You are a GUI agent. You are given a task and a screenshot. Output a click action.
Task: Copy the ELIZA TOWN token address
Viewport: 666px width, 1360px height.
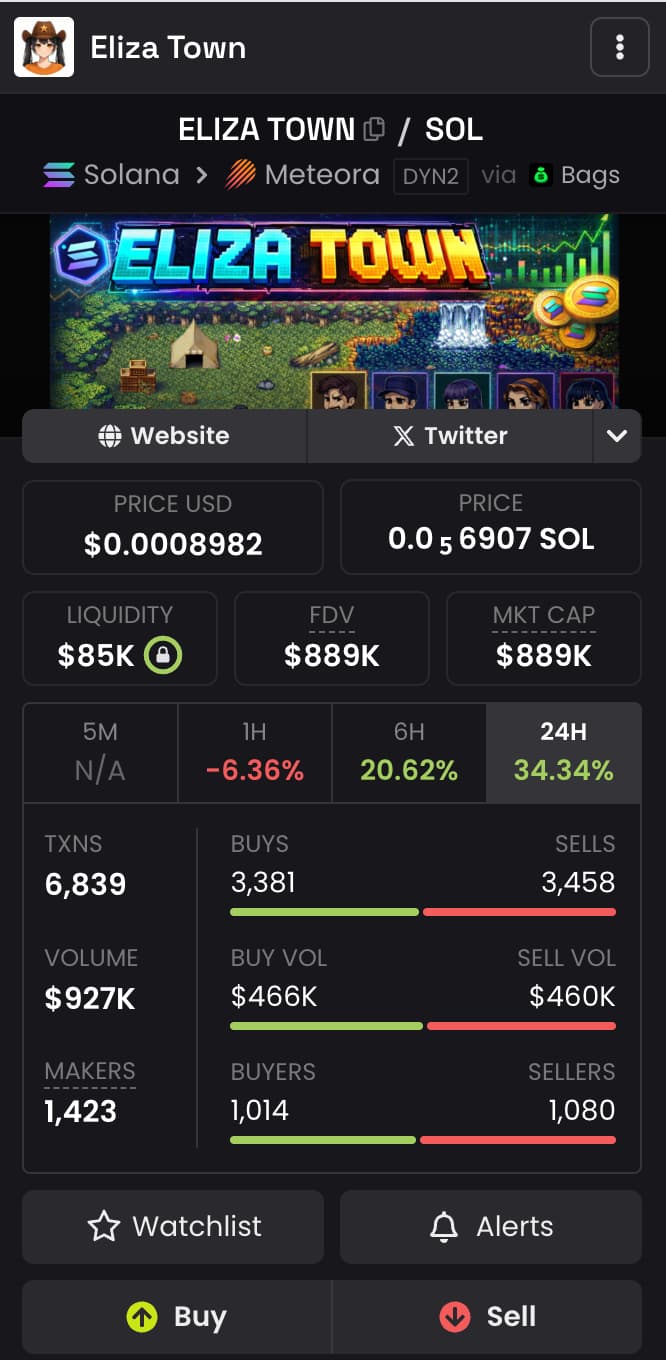pos(375,129)
